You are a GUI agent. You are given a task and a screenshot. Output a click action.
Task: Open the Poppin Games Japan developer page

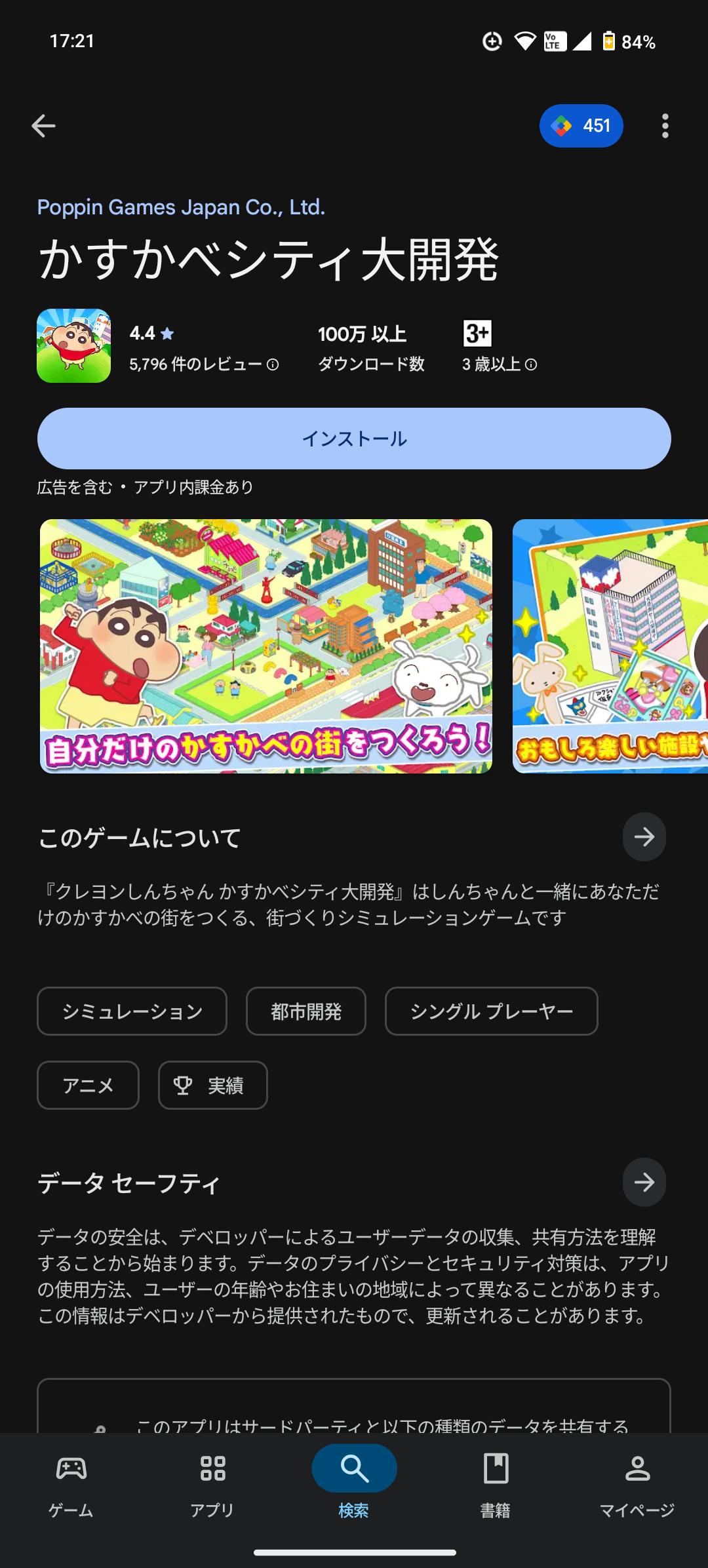(181, 207)
